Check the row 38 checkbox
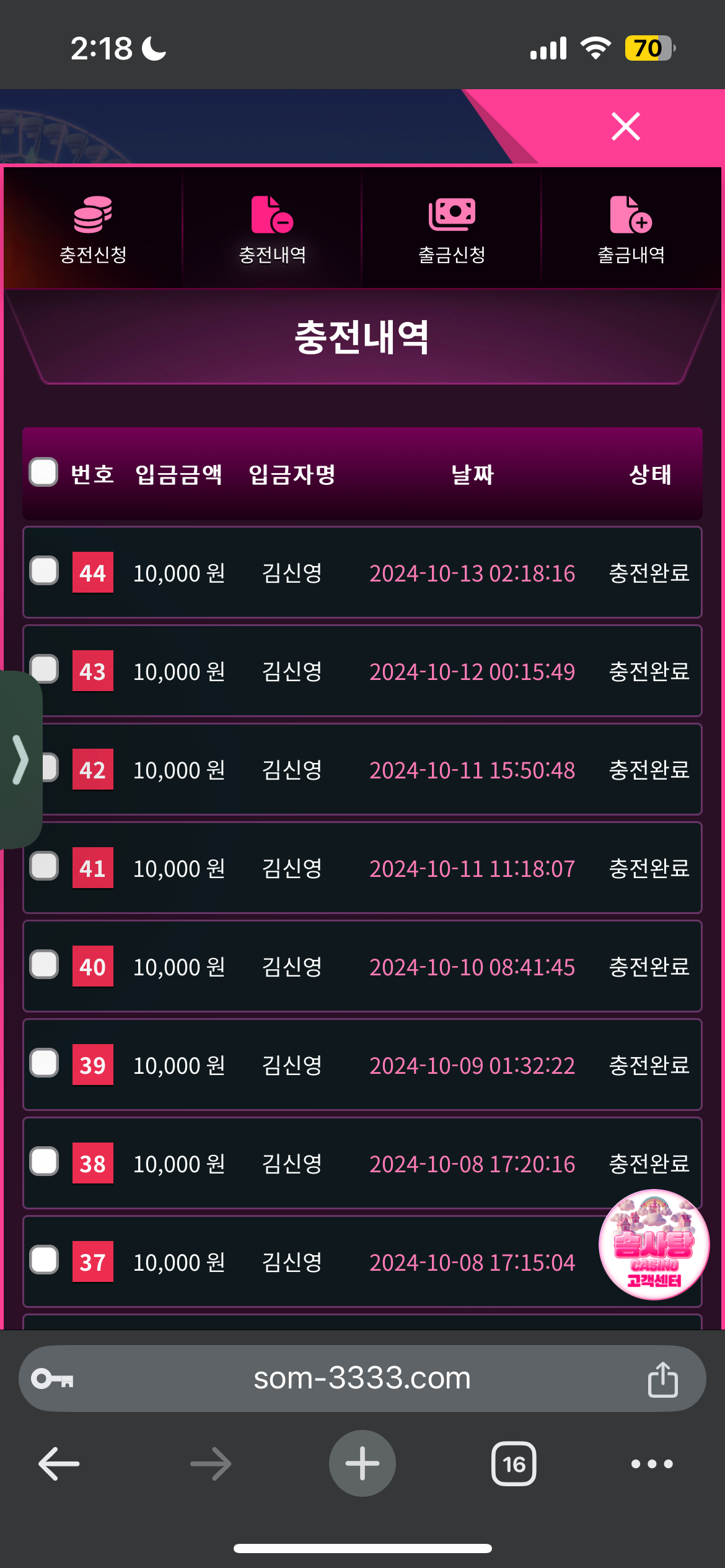 pos(44,1162)
